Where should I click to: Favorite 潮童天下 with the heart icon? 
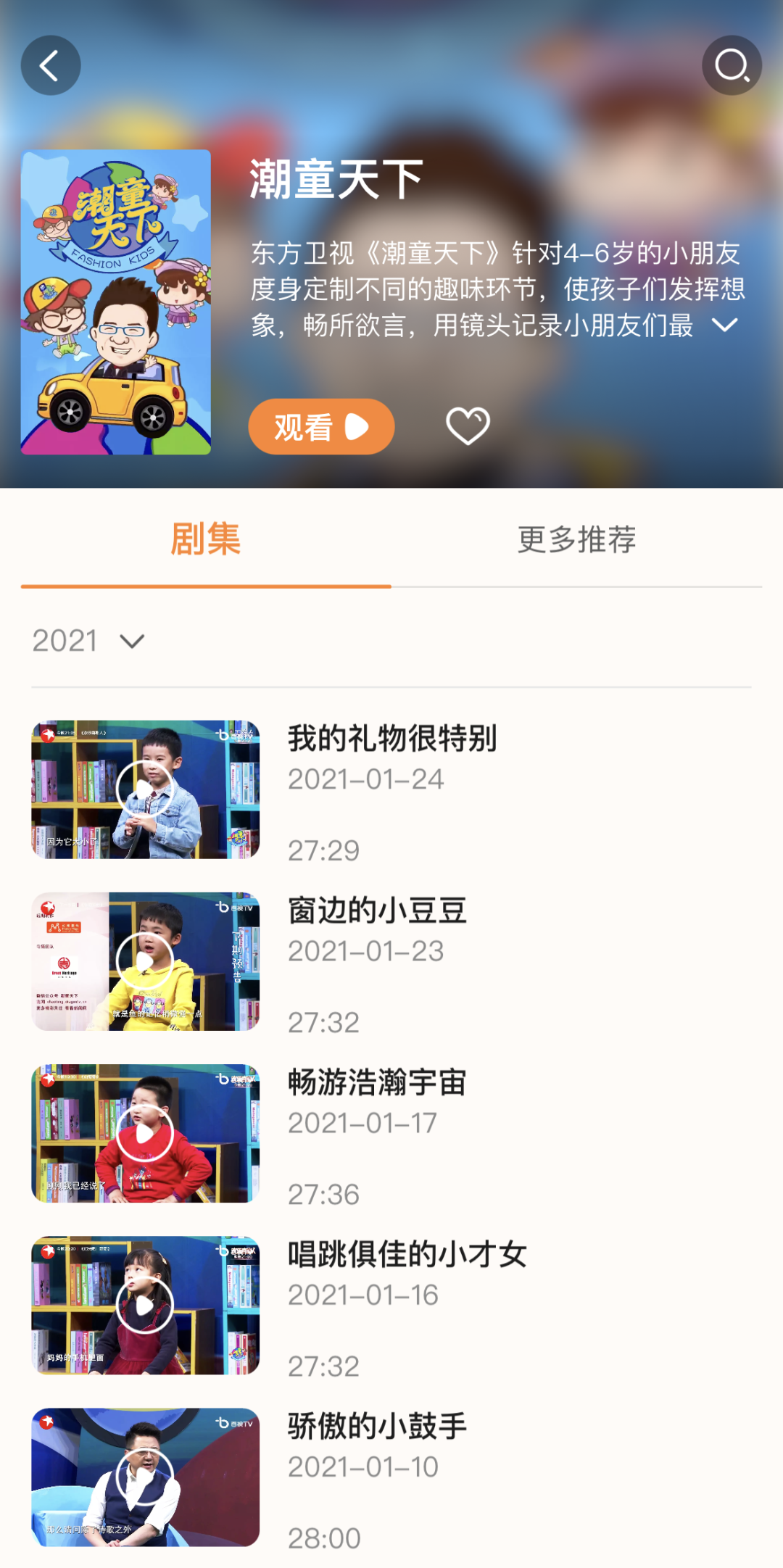pyautogui.click(x=468, y=426)
